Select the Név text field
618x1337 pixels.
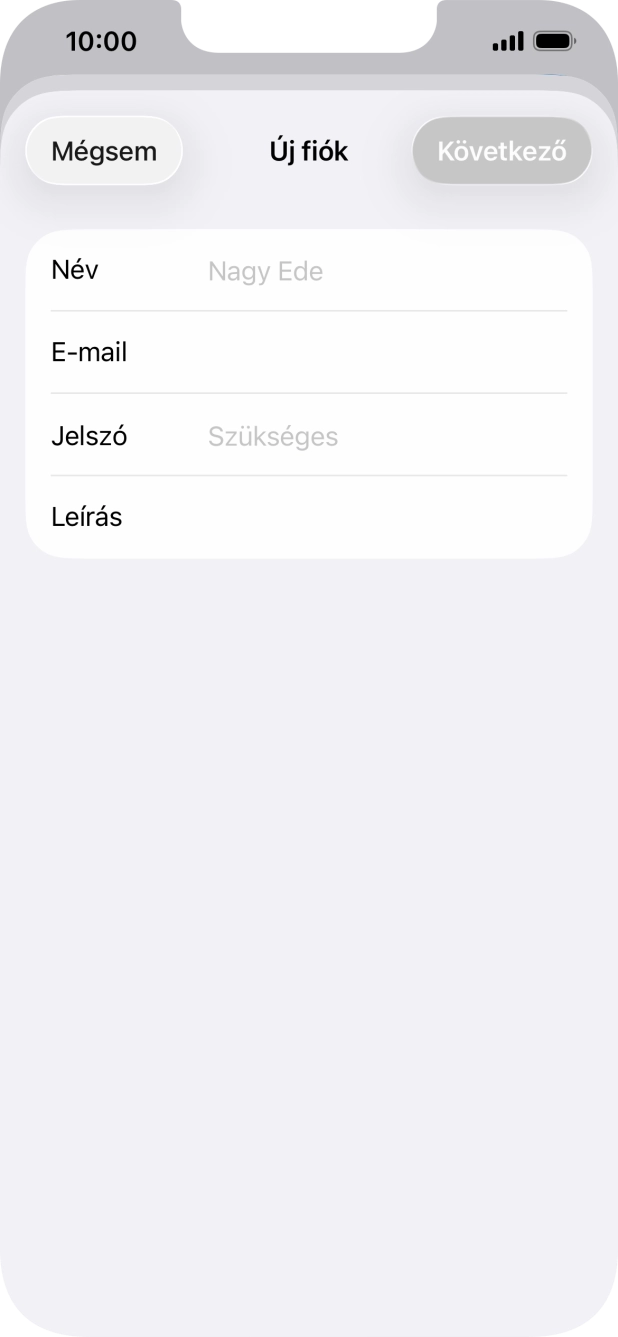pyautogui.click(x=385, y=271)
